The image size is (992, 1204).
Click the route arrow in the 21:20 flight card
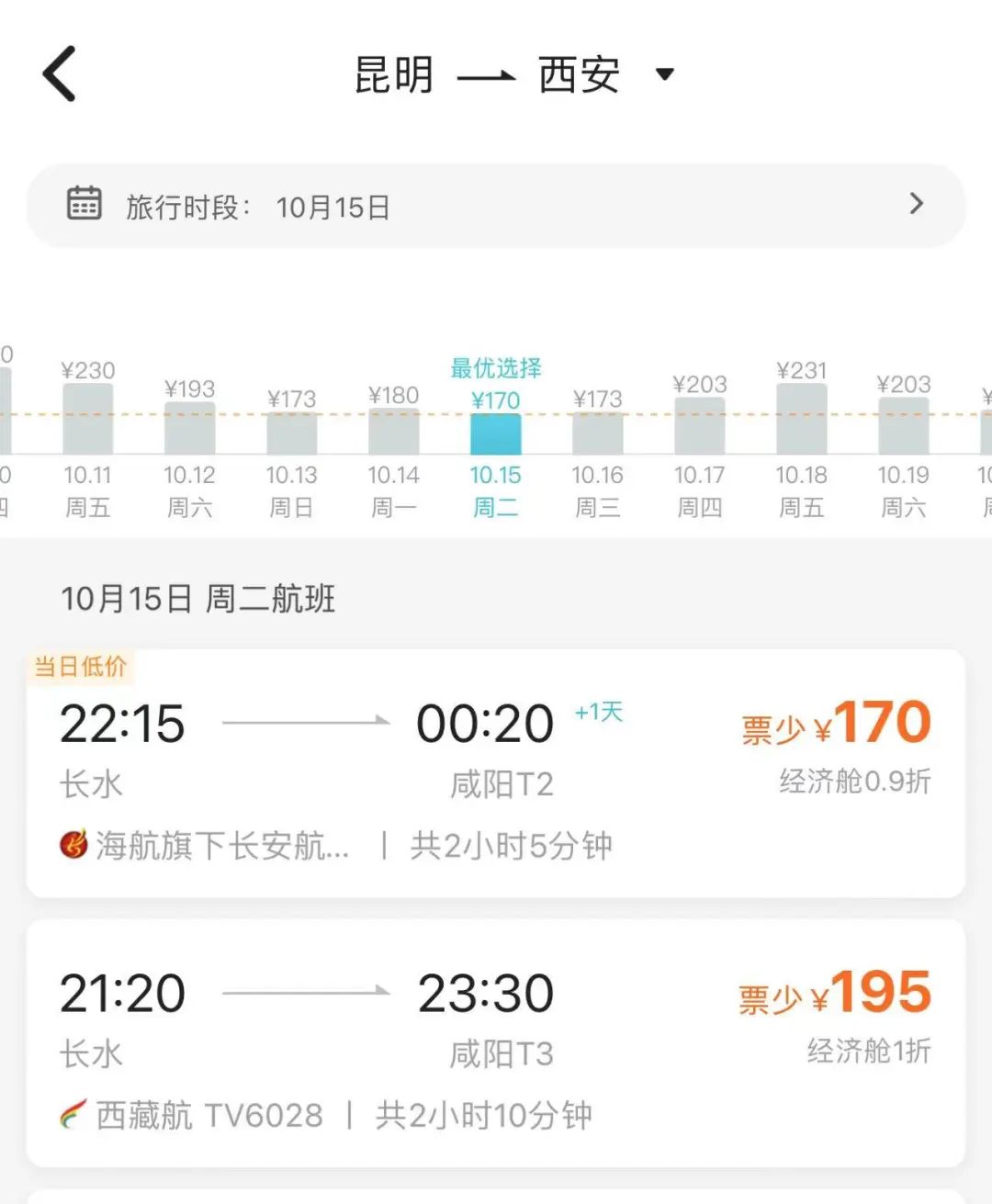308,990
